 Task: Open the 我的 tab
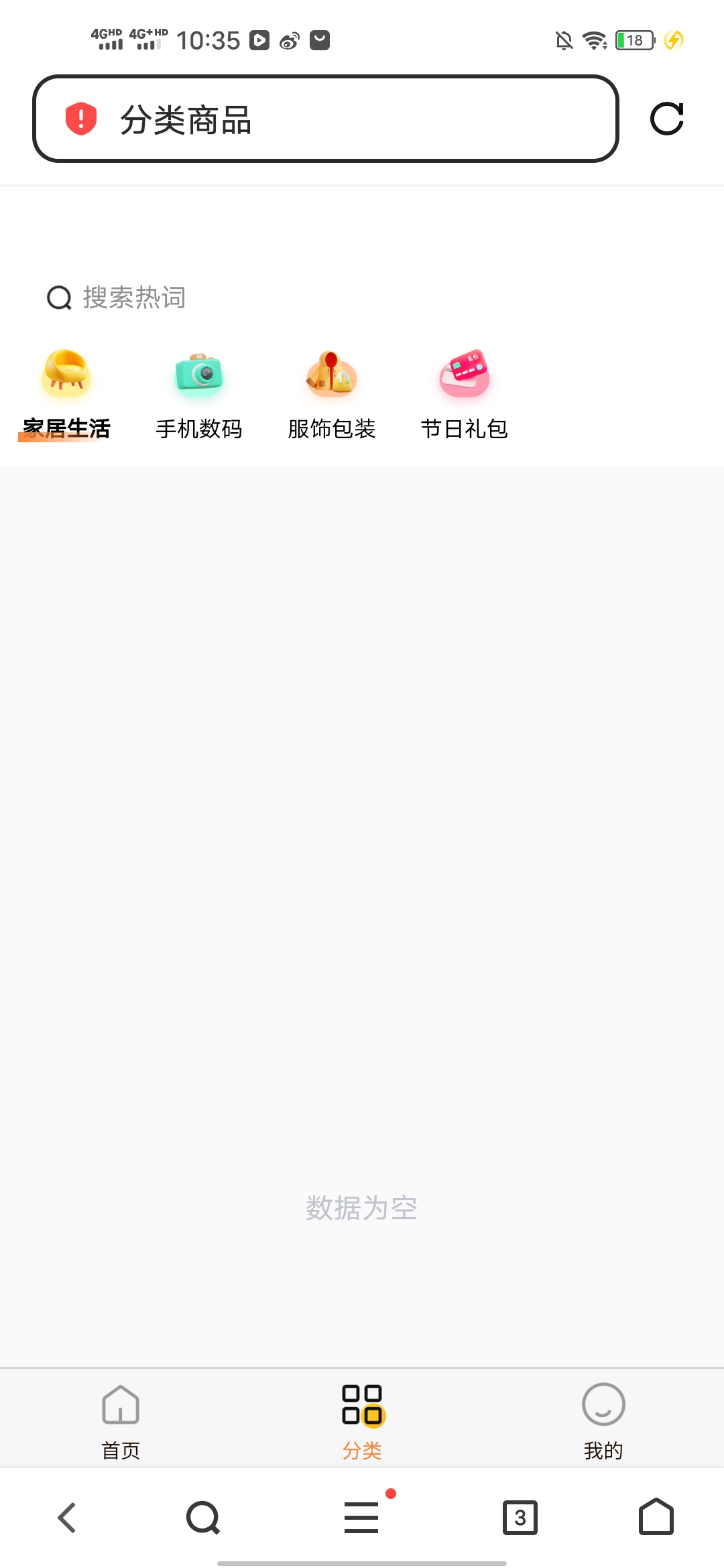[603, 1418]
